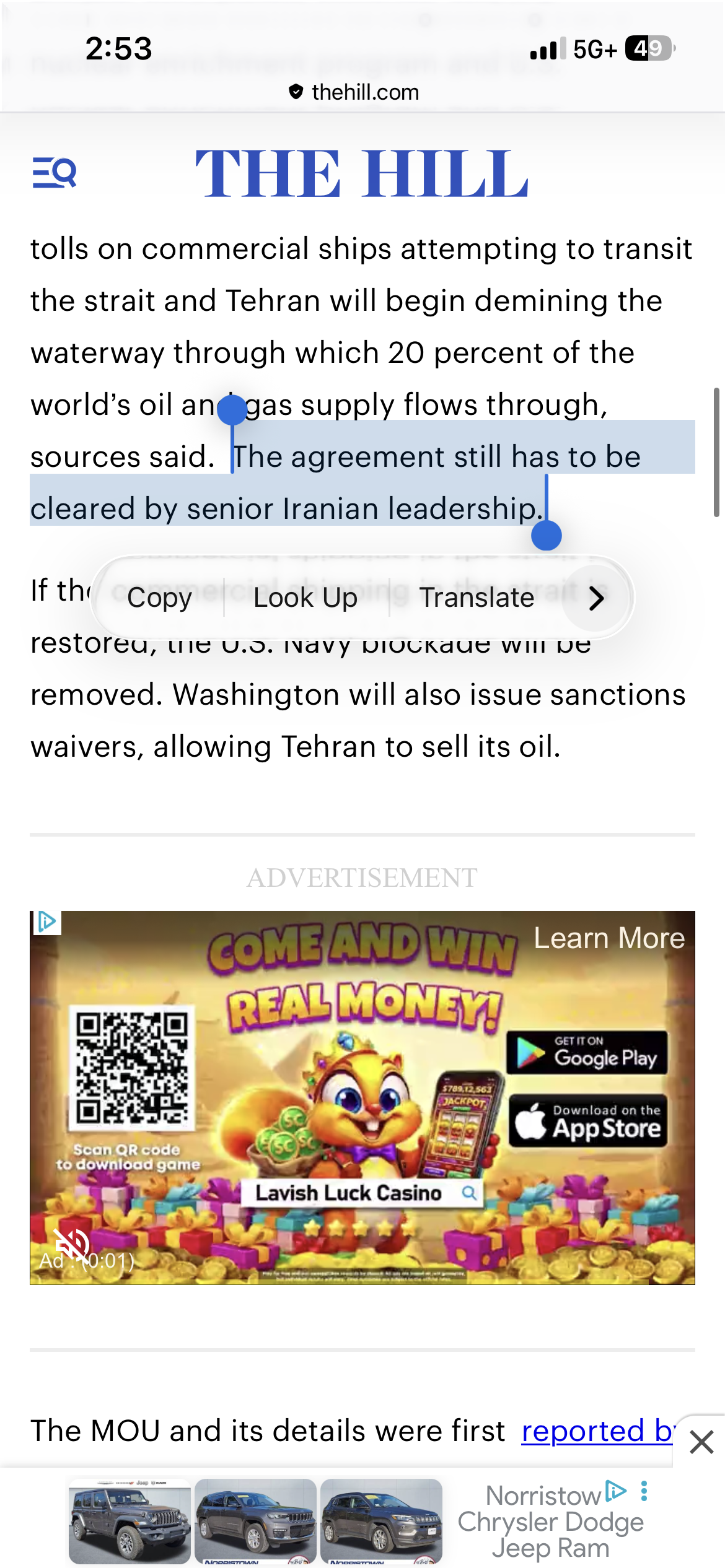Image resolution: width=725 pixels, height=1568 pixels.
Task: Translate the selected text
Action: (477, 598)
